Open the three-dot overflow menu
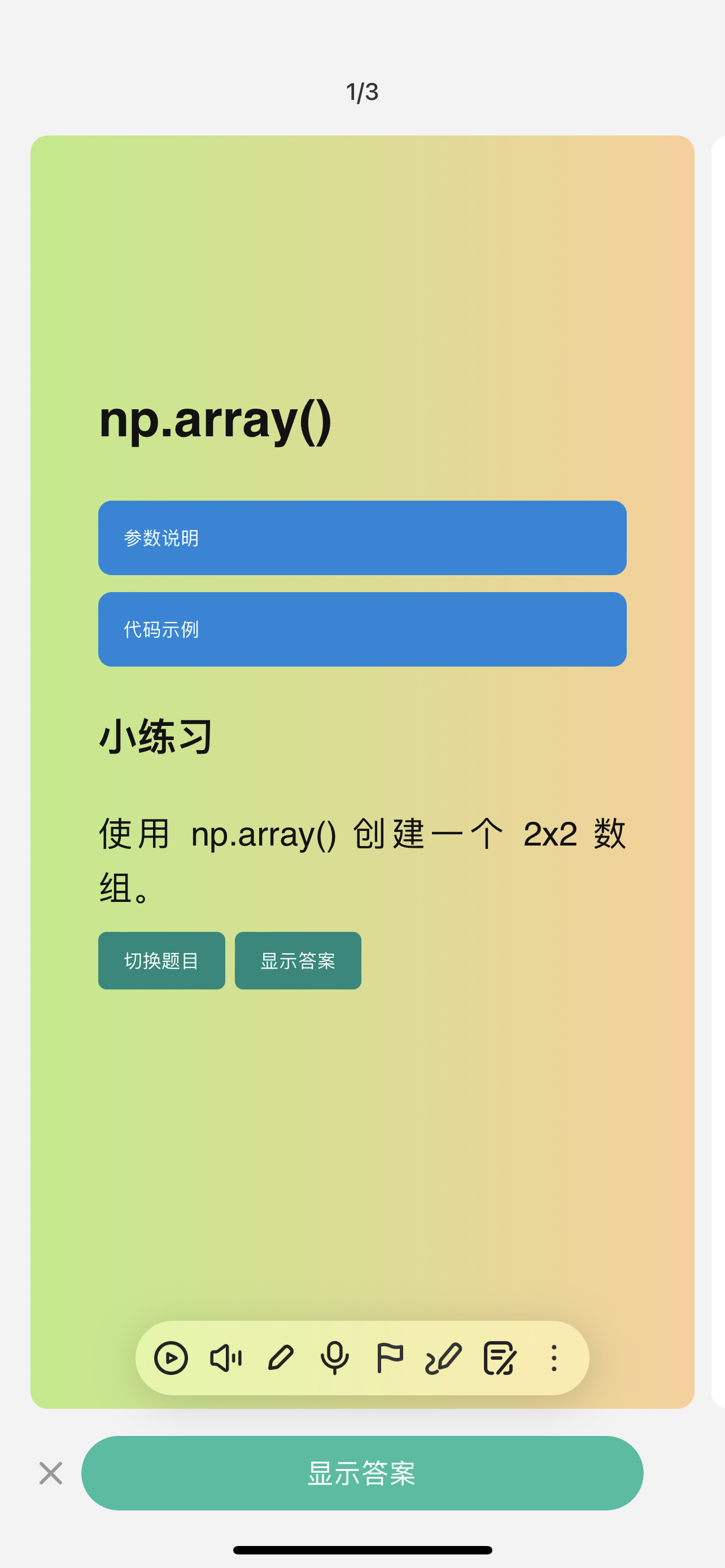 click(x=554, y=1358)
